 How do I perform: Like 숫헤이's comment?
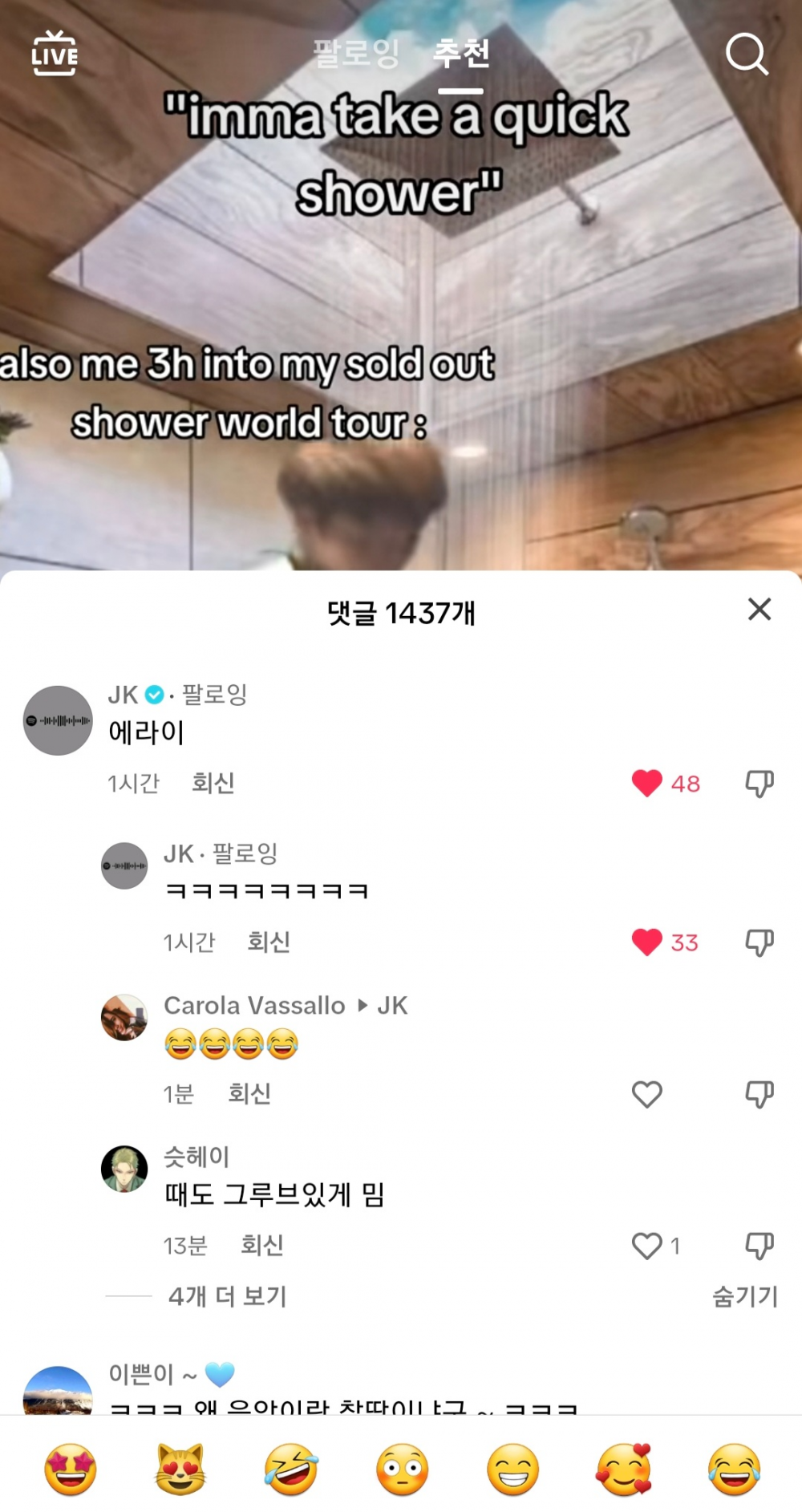(x=647, y=1246)
